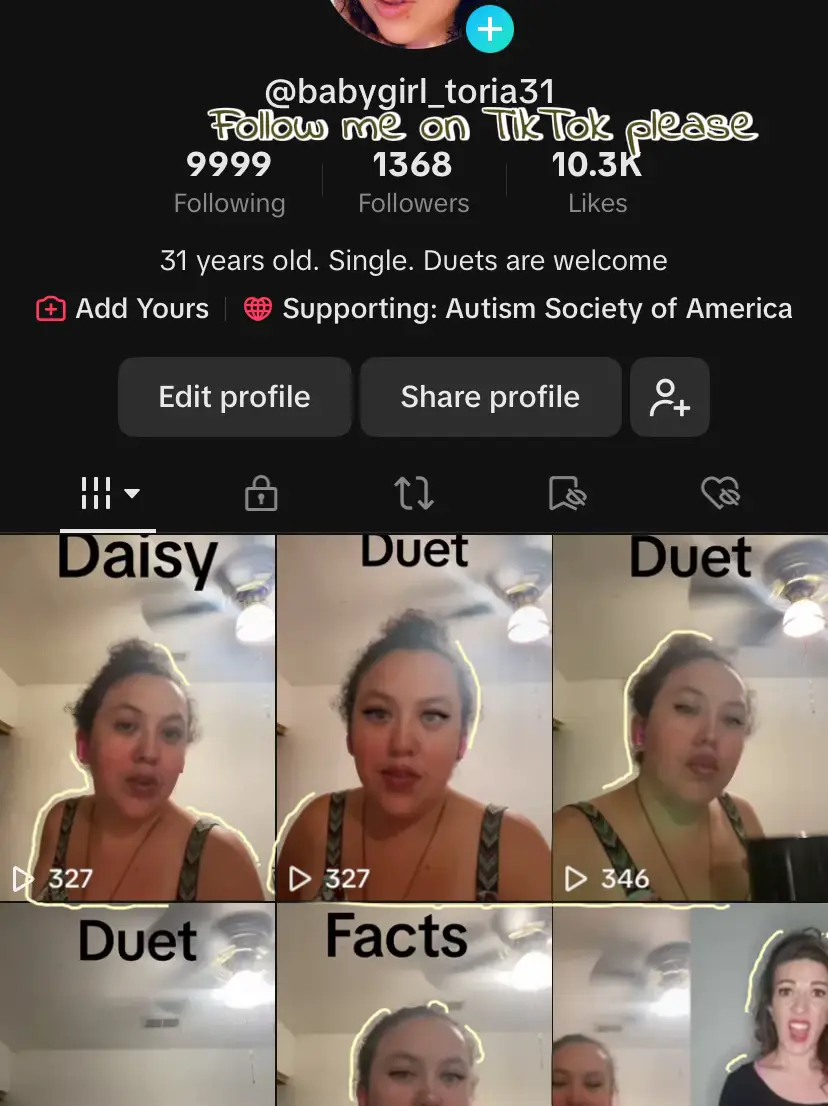828x1106 pixels.
Task: Open the watch history video icon
Action: [568, 492]
